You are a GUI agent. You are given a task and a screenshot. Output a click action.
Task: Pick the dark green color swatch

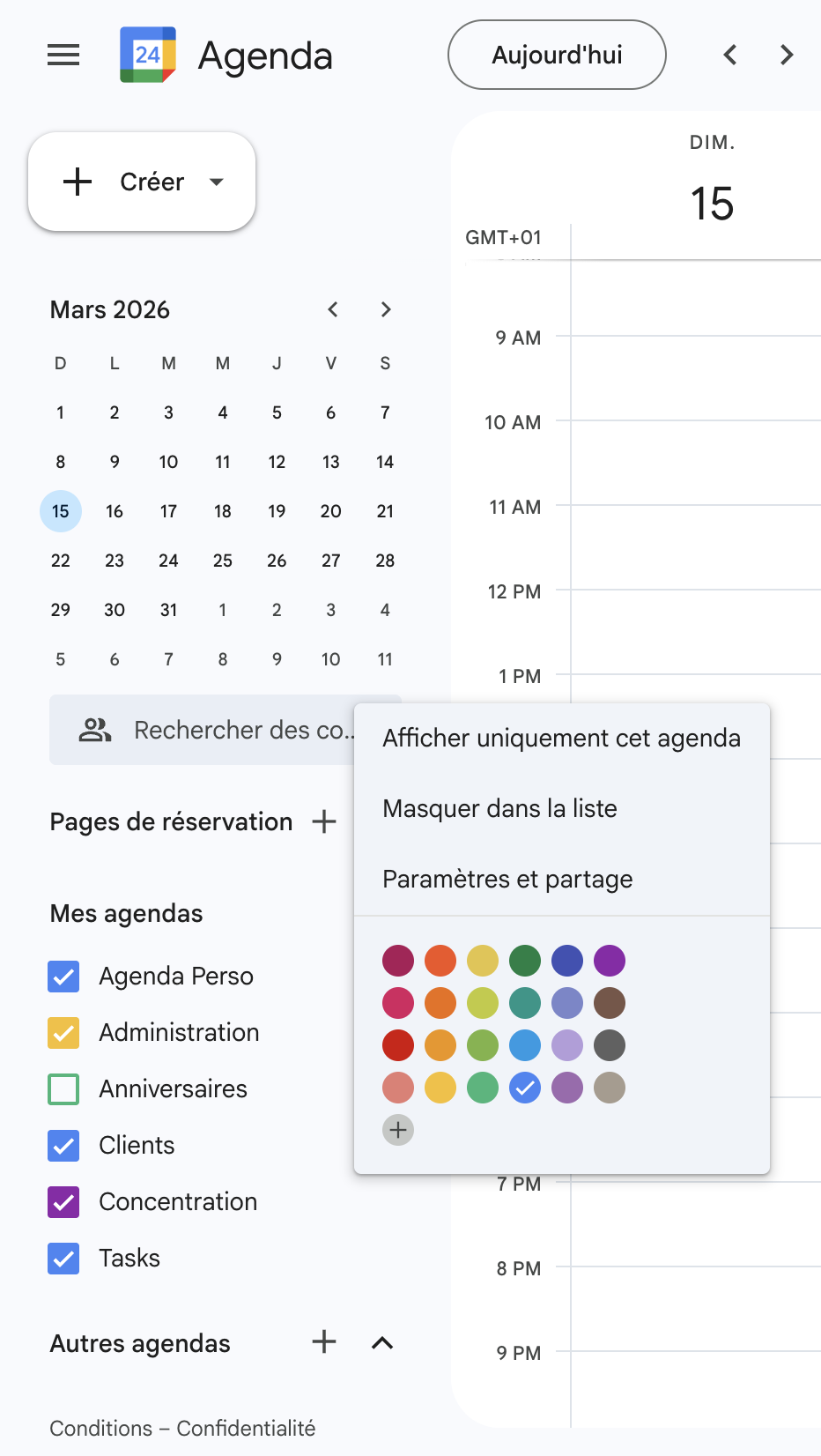(x=525, y=961)
